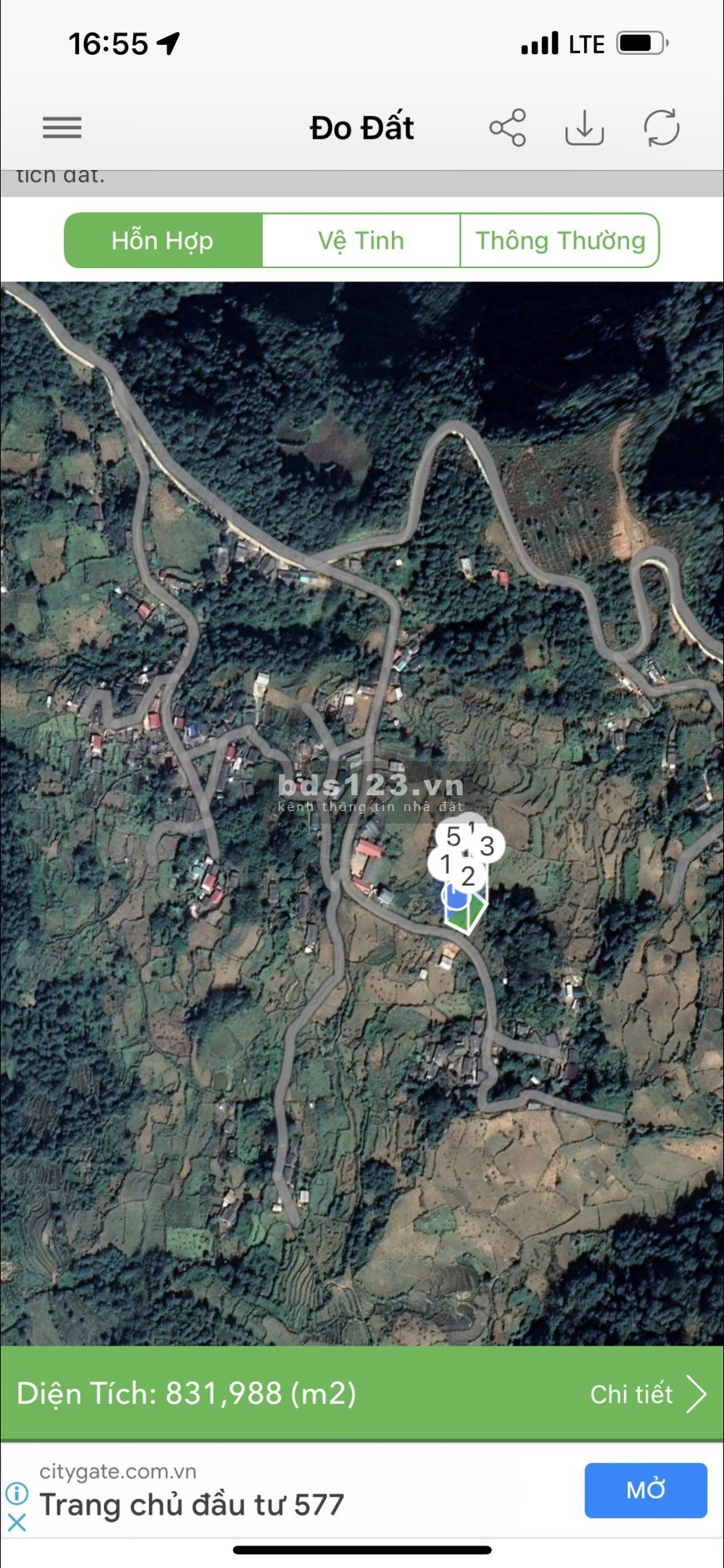Switch to the Vệ Tinh map view

(361, 241)
